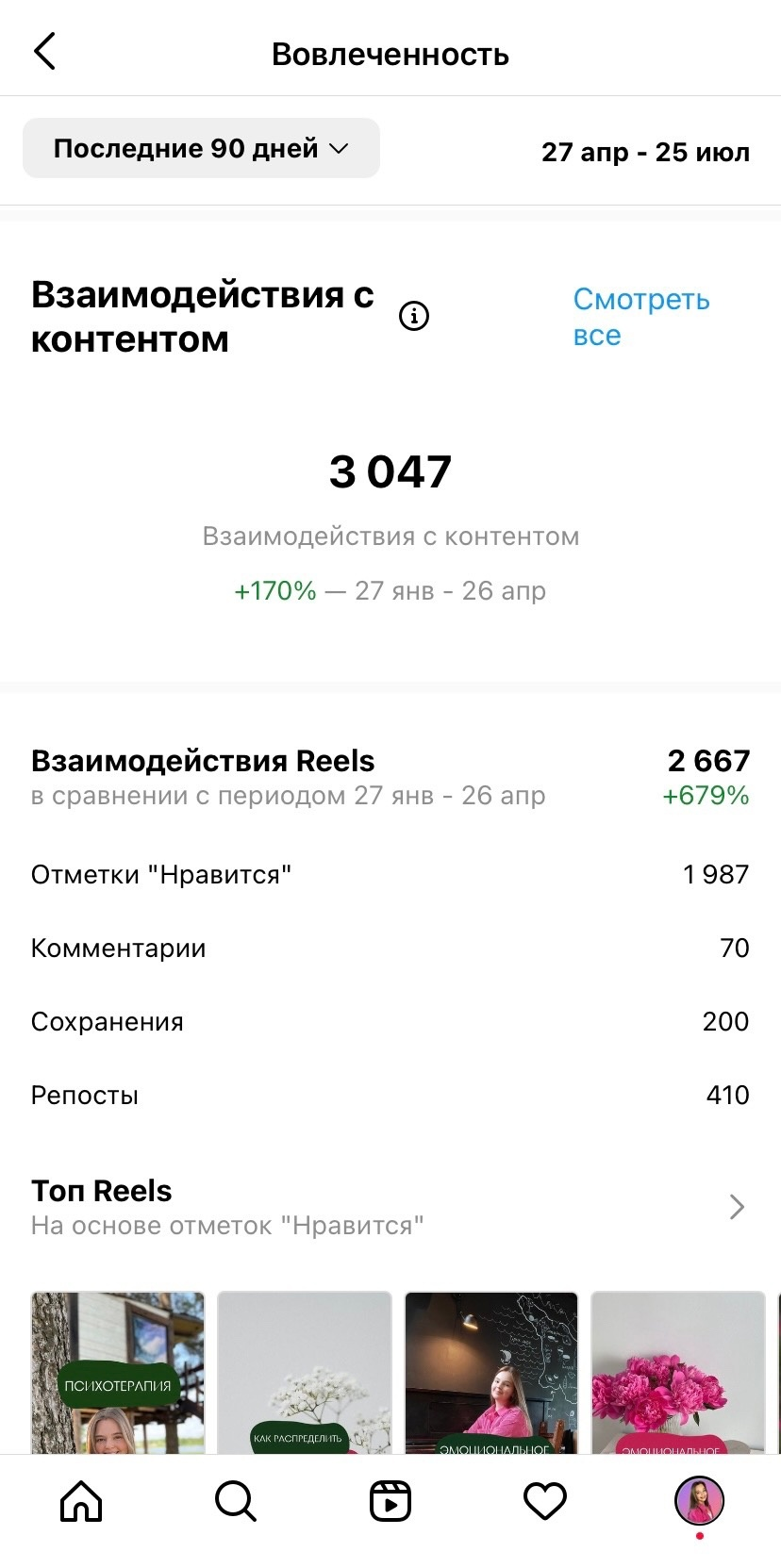The height and width of the screenshot is (1568, 781).
Task: Tap the info icon next to Взаимодействия с контентом
Action: (x=414, y=316)
